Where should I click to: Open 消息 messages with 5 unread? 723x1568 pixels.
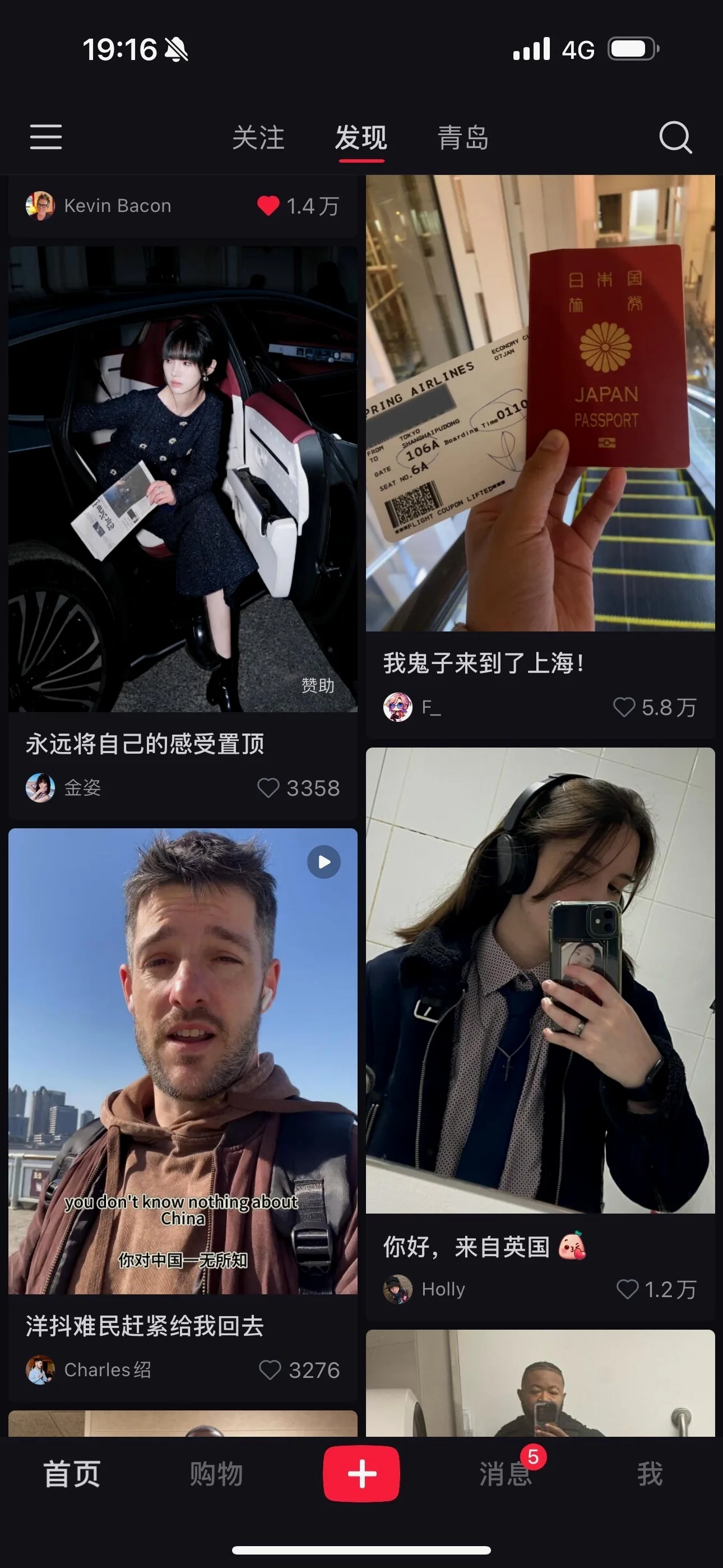[506, 1474]
